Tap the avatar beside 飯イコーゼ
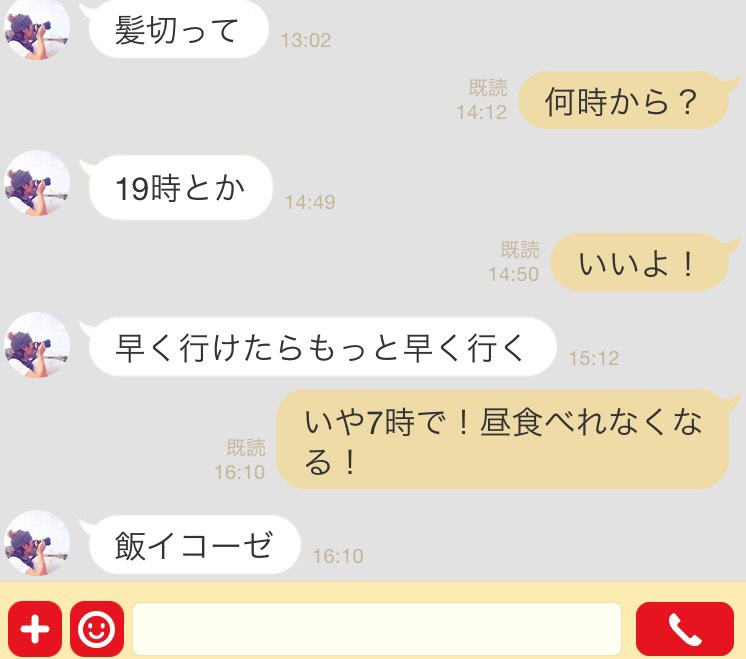Viewport: 746px width, 659px height. click(38, 543)
